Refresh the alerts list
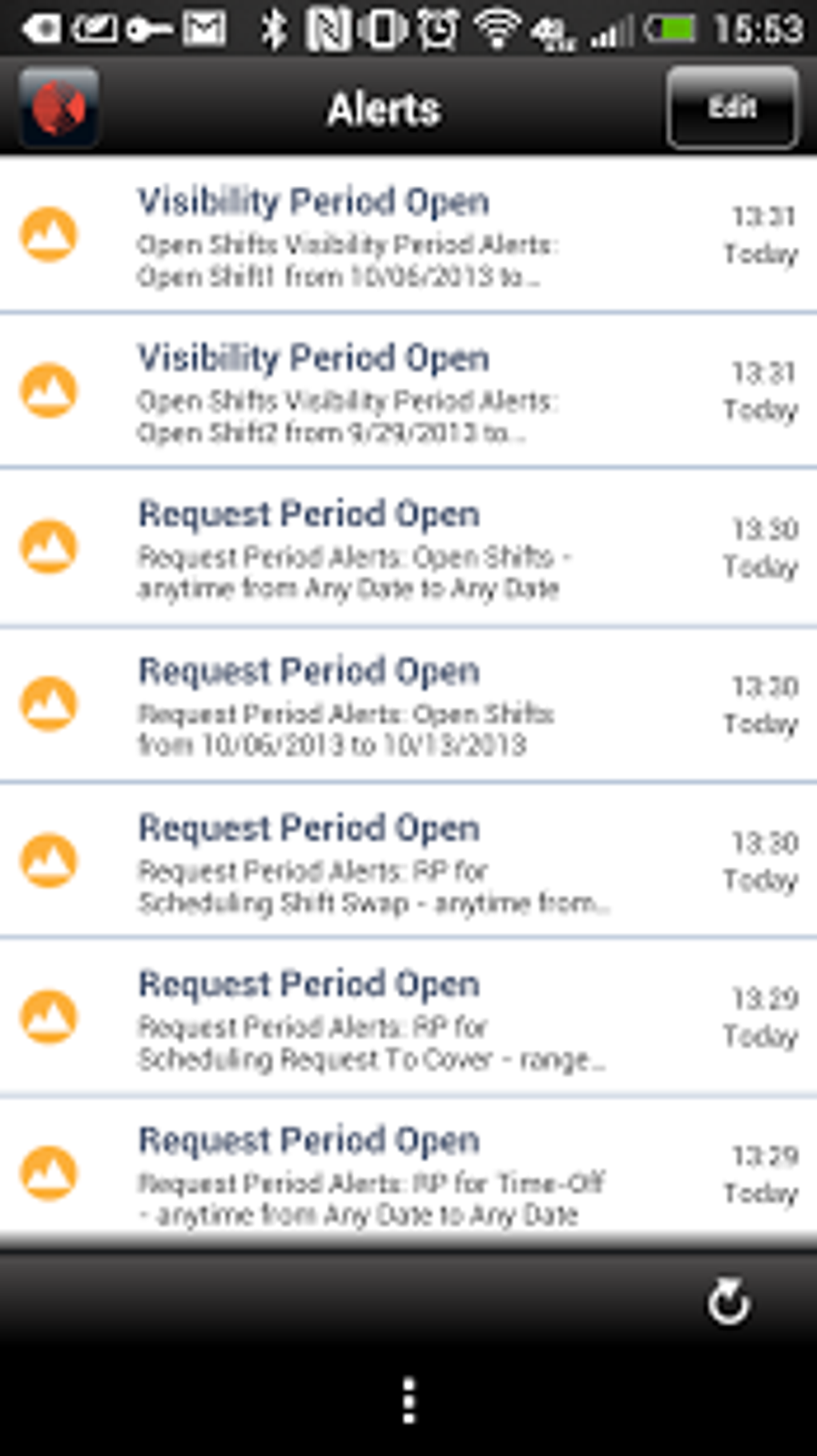This screenshot has width=817, height=1456. [x=727, y=1302]
